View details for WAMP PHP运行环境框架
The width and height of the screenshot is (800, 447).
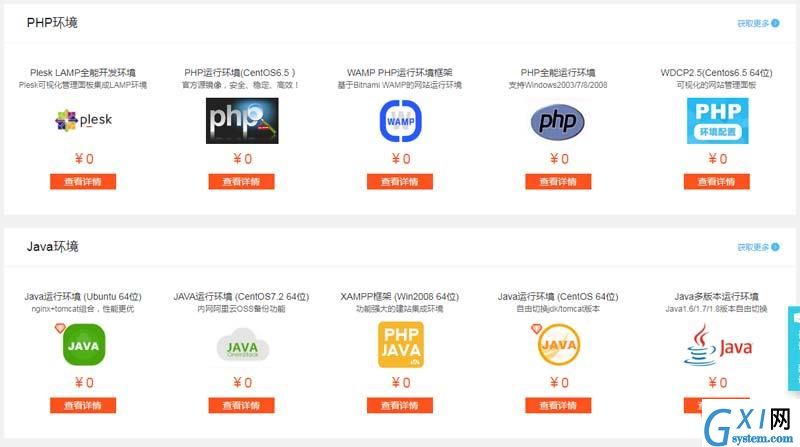[400, 182]
